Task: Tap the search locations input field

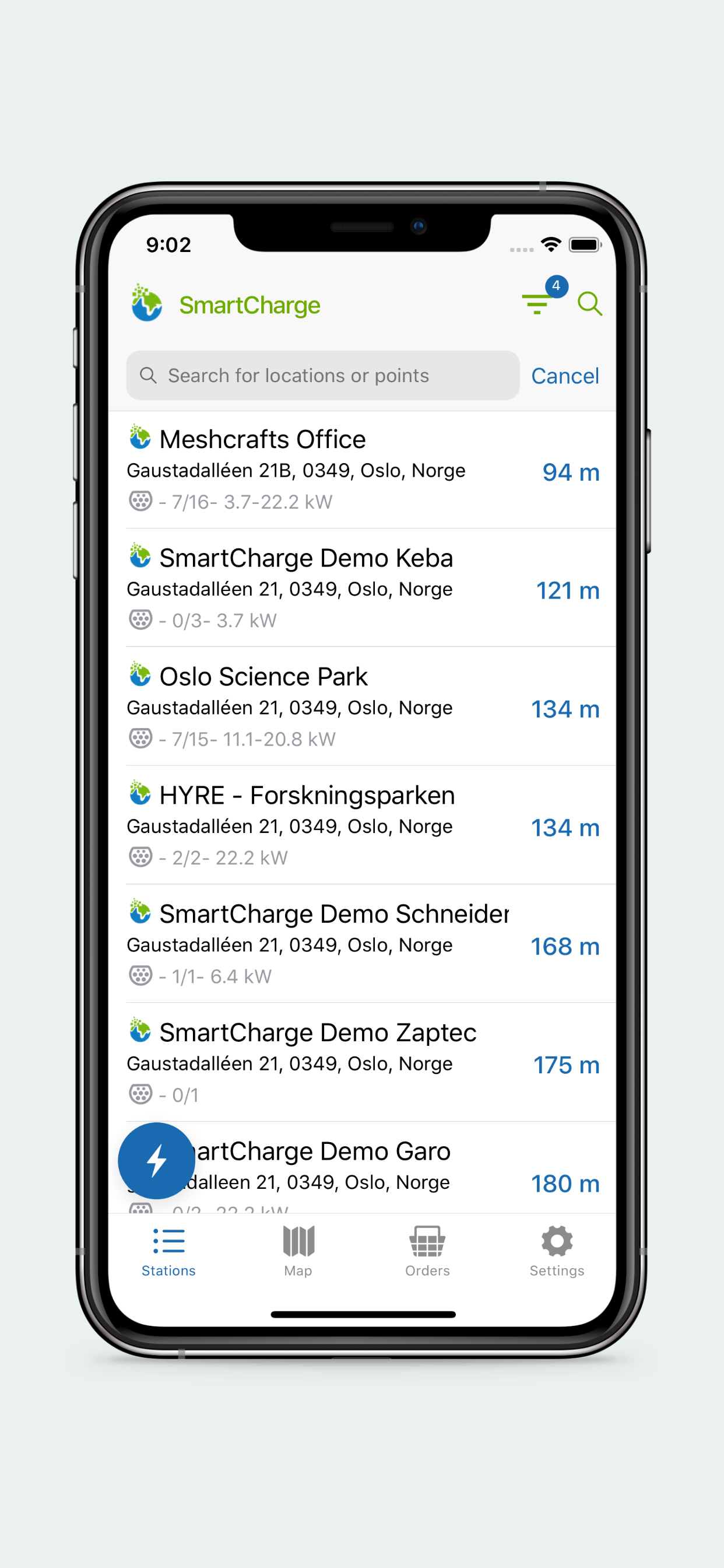Action: (322, 375)
